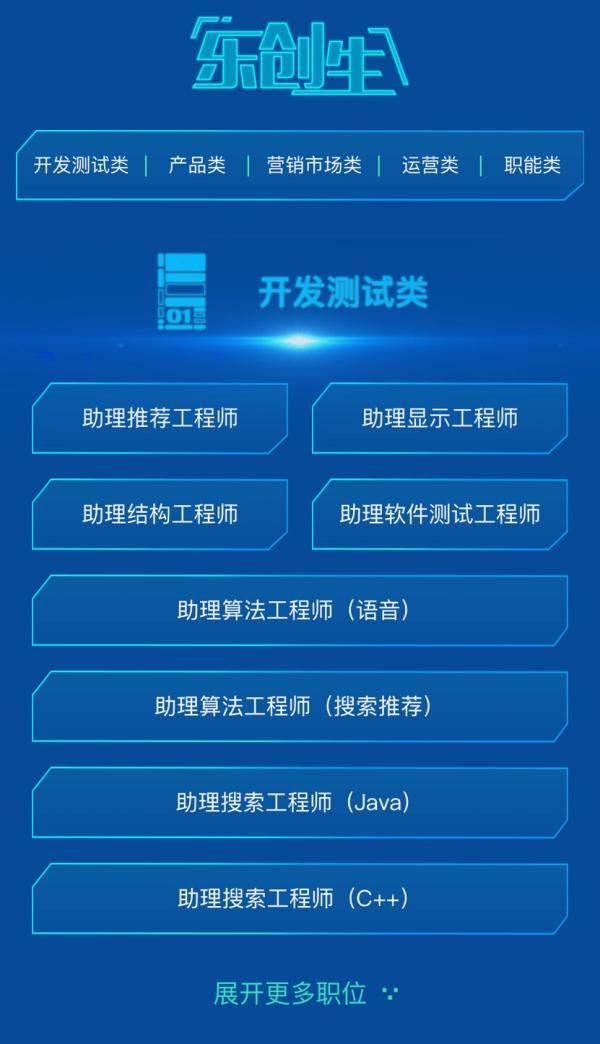Open 助理算法工程师（搜索推荐）position details
Screen dimensions: 600x1044
tap(300, 706)
